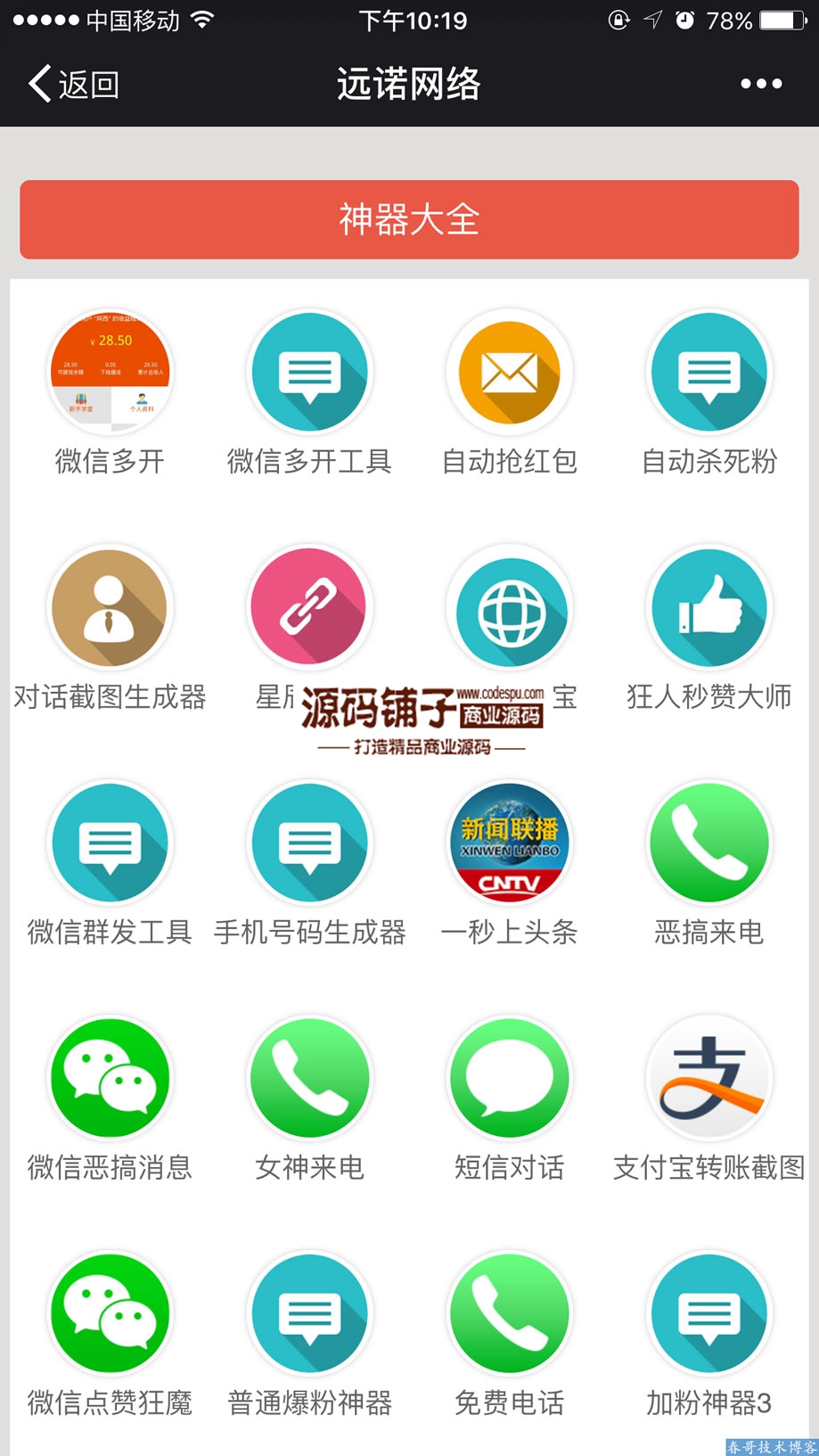Viewport: 819px width, 1456px height.
Task: Open 对话截图生成器
Action: 110,608
